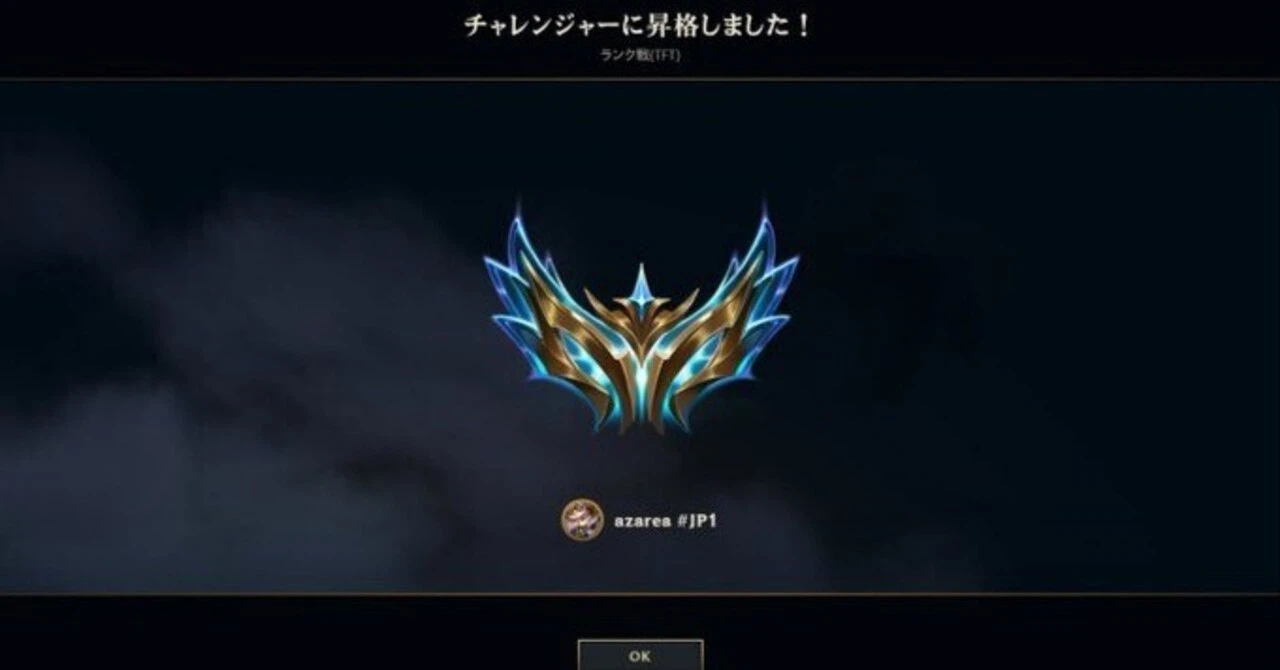Confirm the promotion with the OK button

coord(640,656)
